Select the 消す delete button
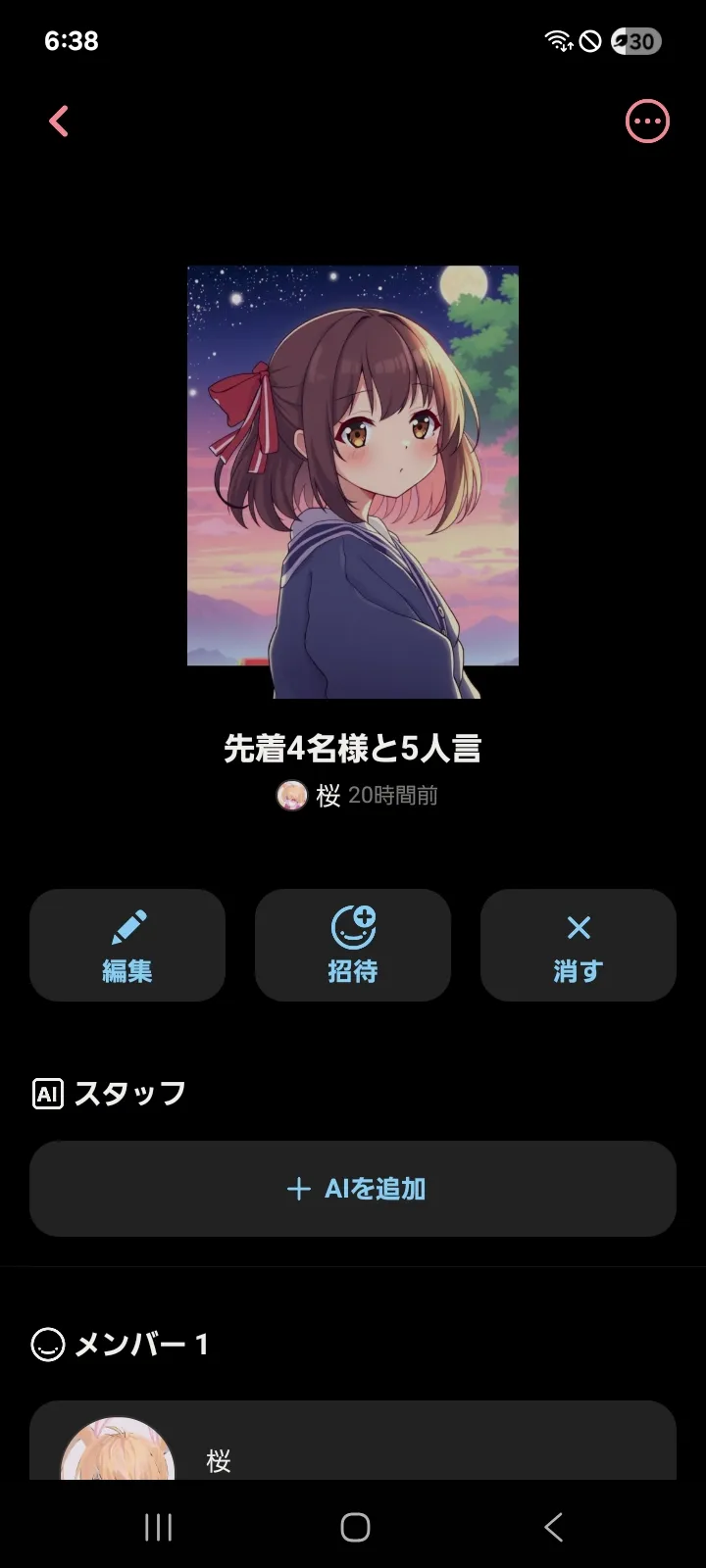The width and height of the screenshot is (706, 1568). click(579, 946)
